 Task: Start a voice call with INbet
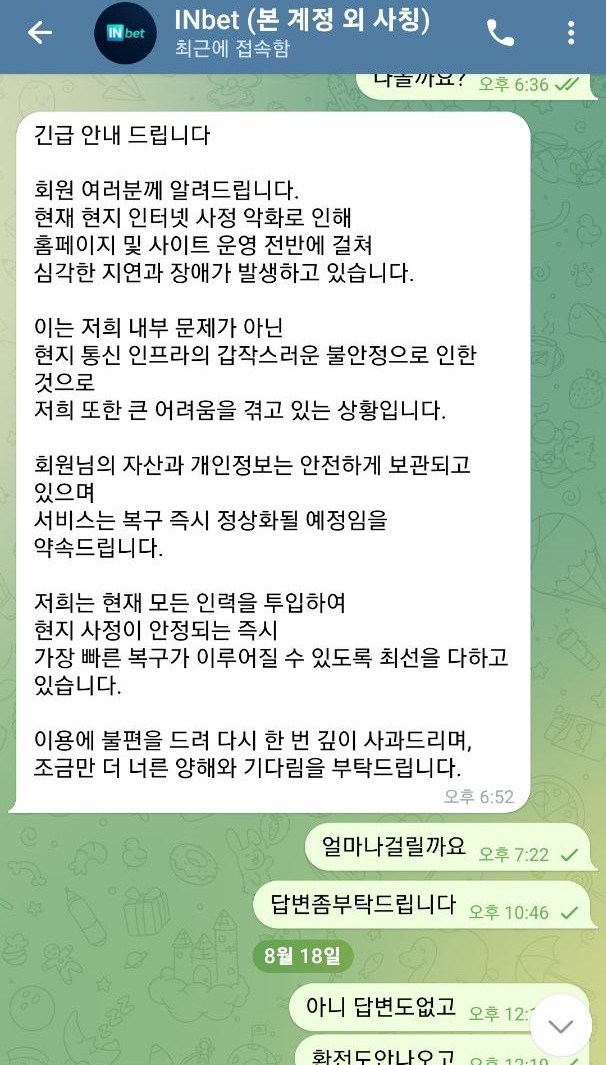500,33
